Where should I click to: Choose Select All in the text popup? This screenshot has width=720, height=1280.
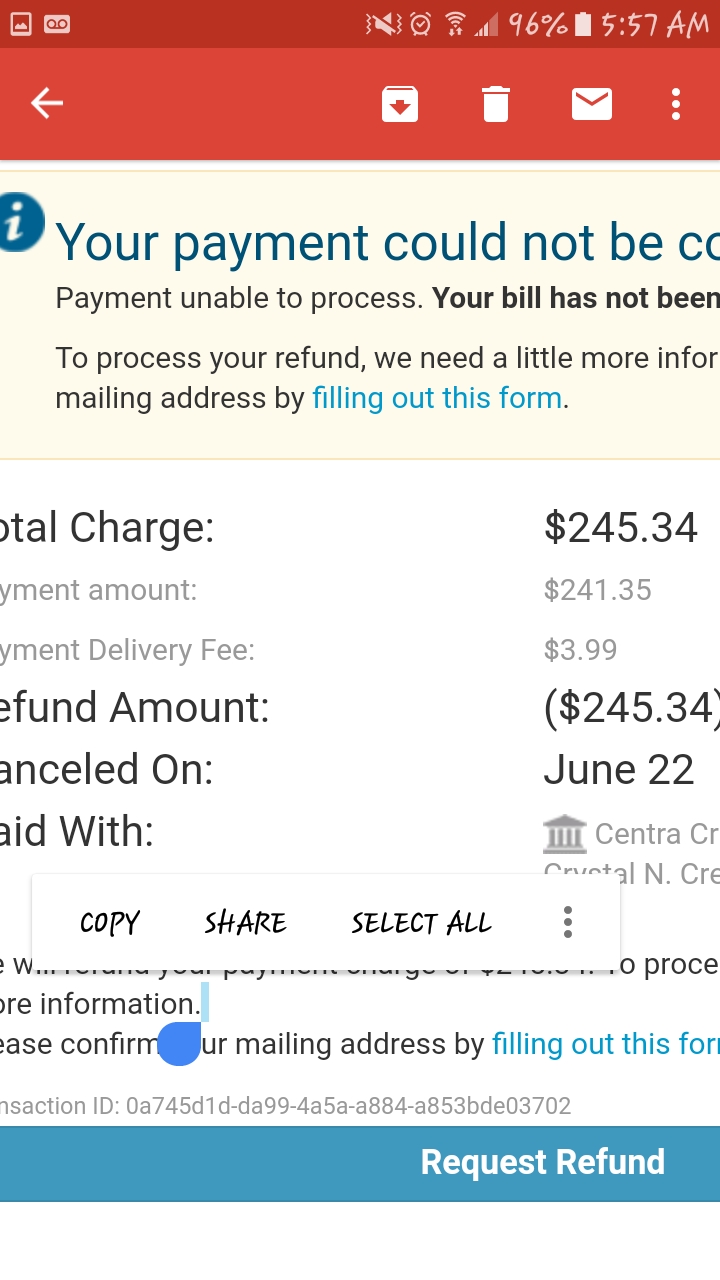(x=422, y=922)
